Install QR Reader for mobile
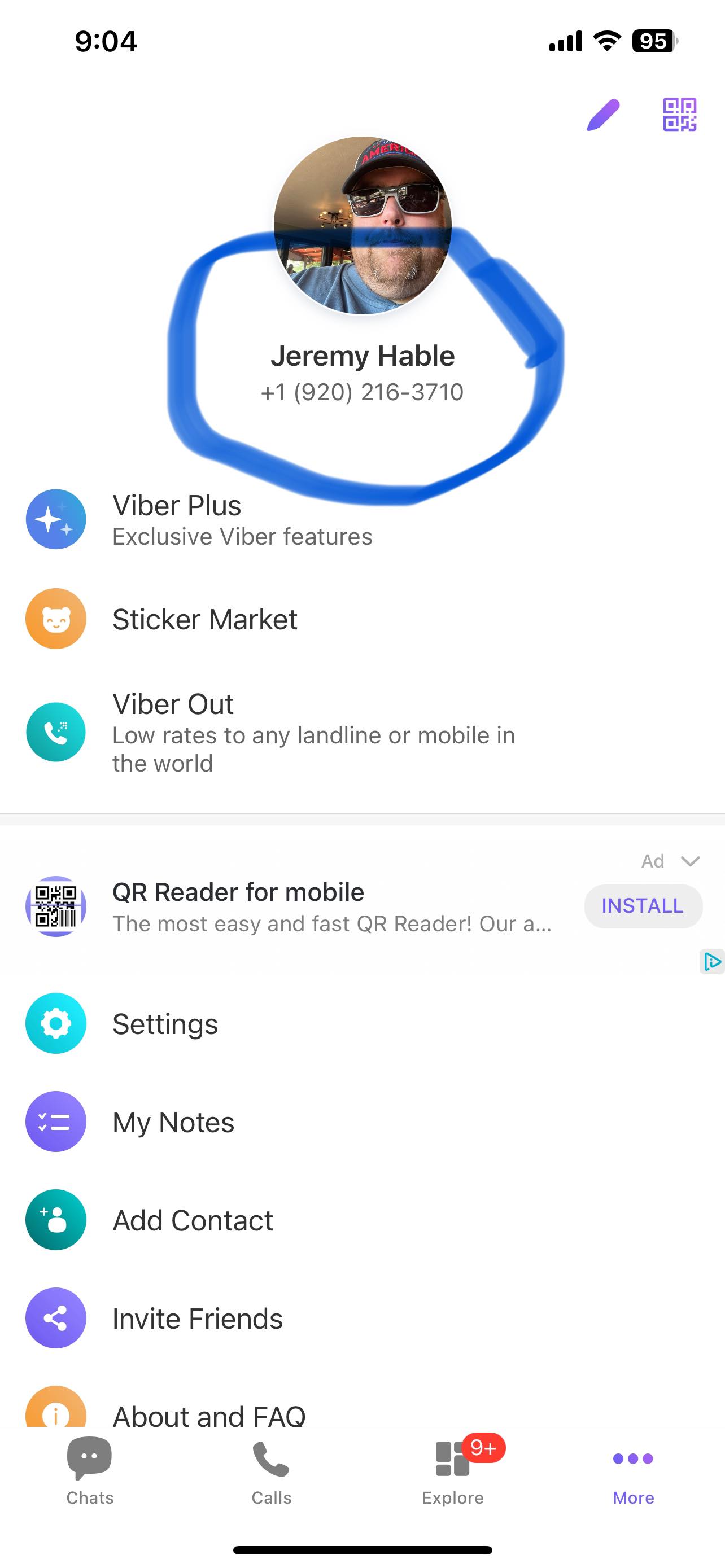 coord(643,906)
